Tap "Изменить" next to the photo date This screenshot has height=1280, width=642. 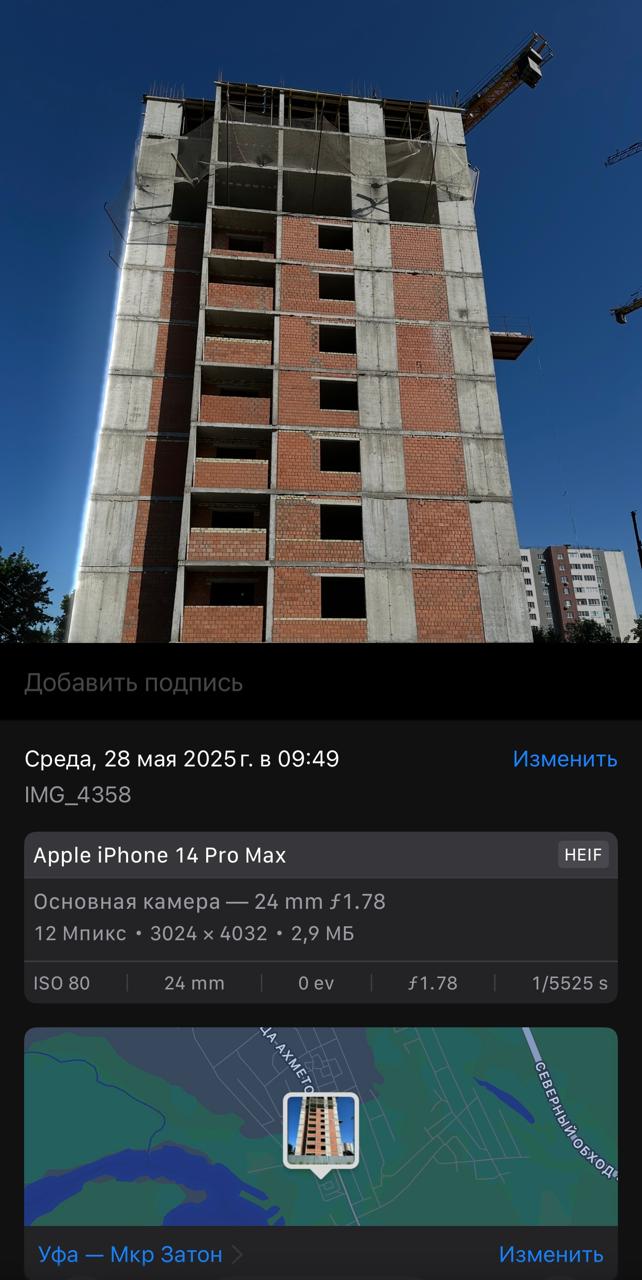pos(565,759)
